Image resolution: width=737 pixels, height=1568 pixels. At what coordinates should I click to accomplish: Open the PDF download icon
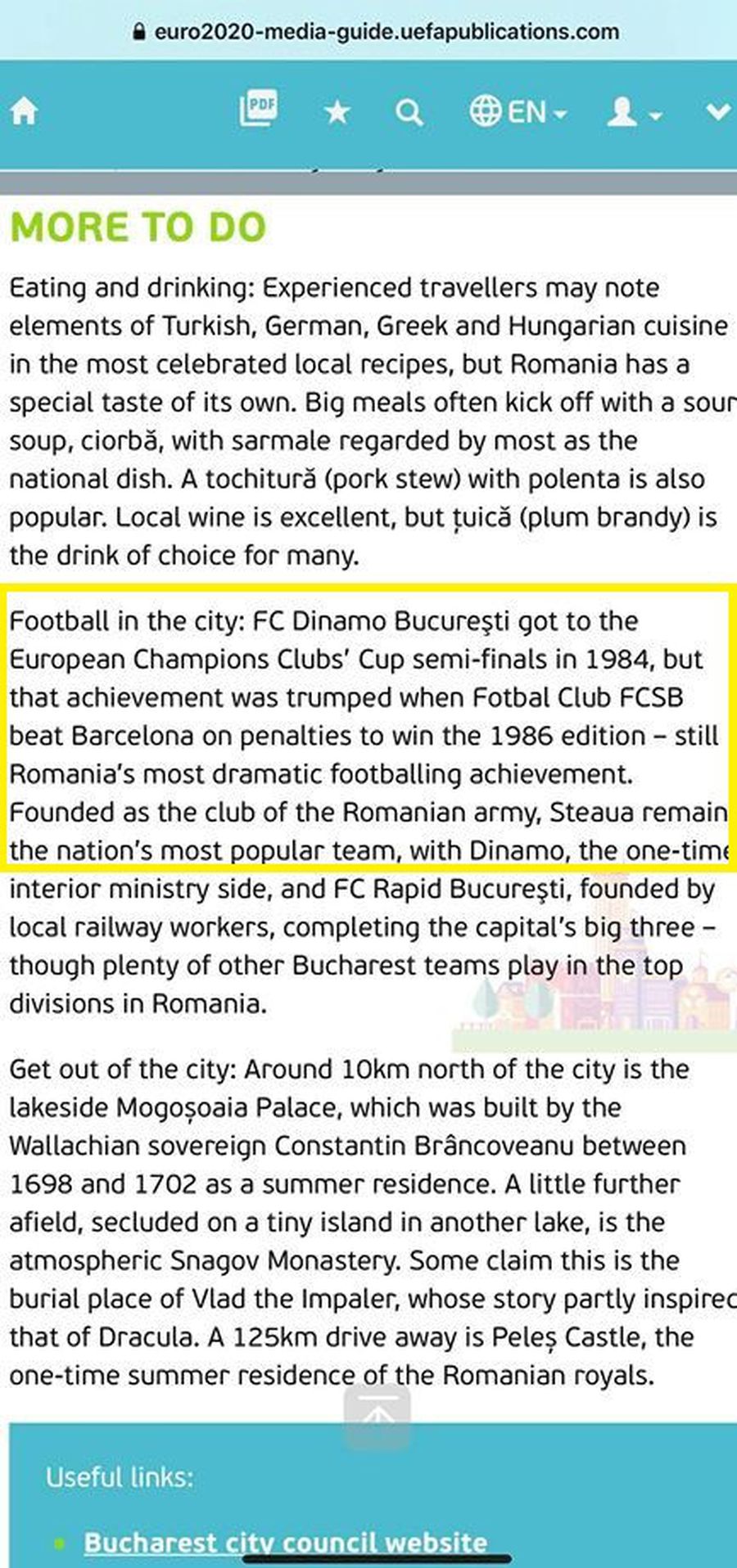259,108
